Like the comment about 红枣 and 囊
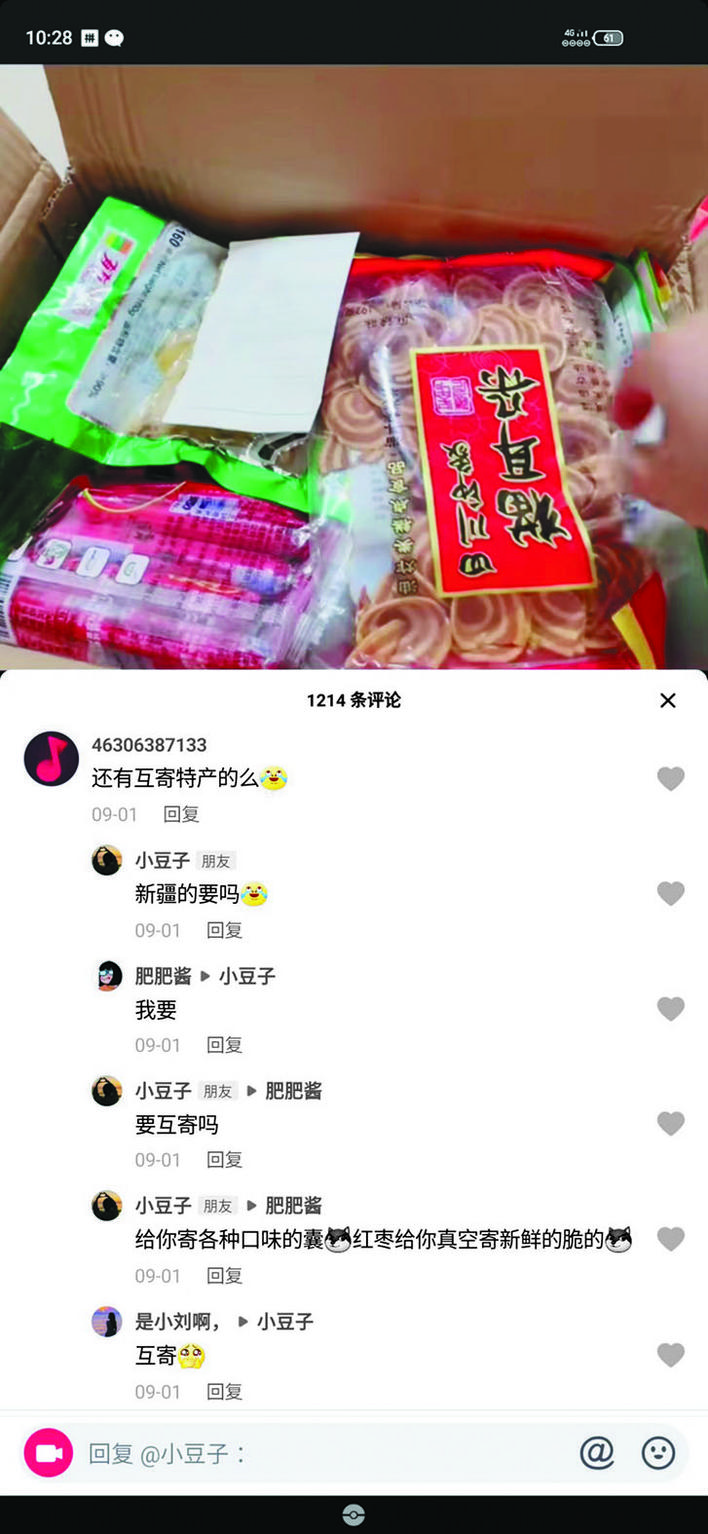708x1534 pixels. click(x=670, y=1239)
